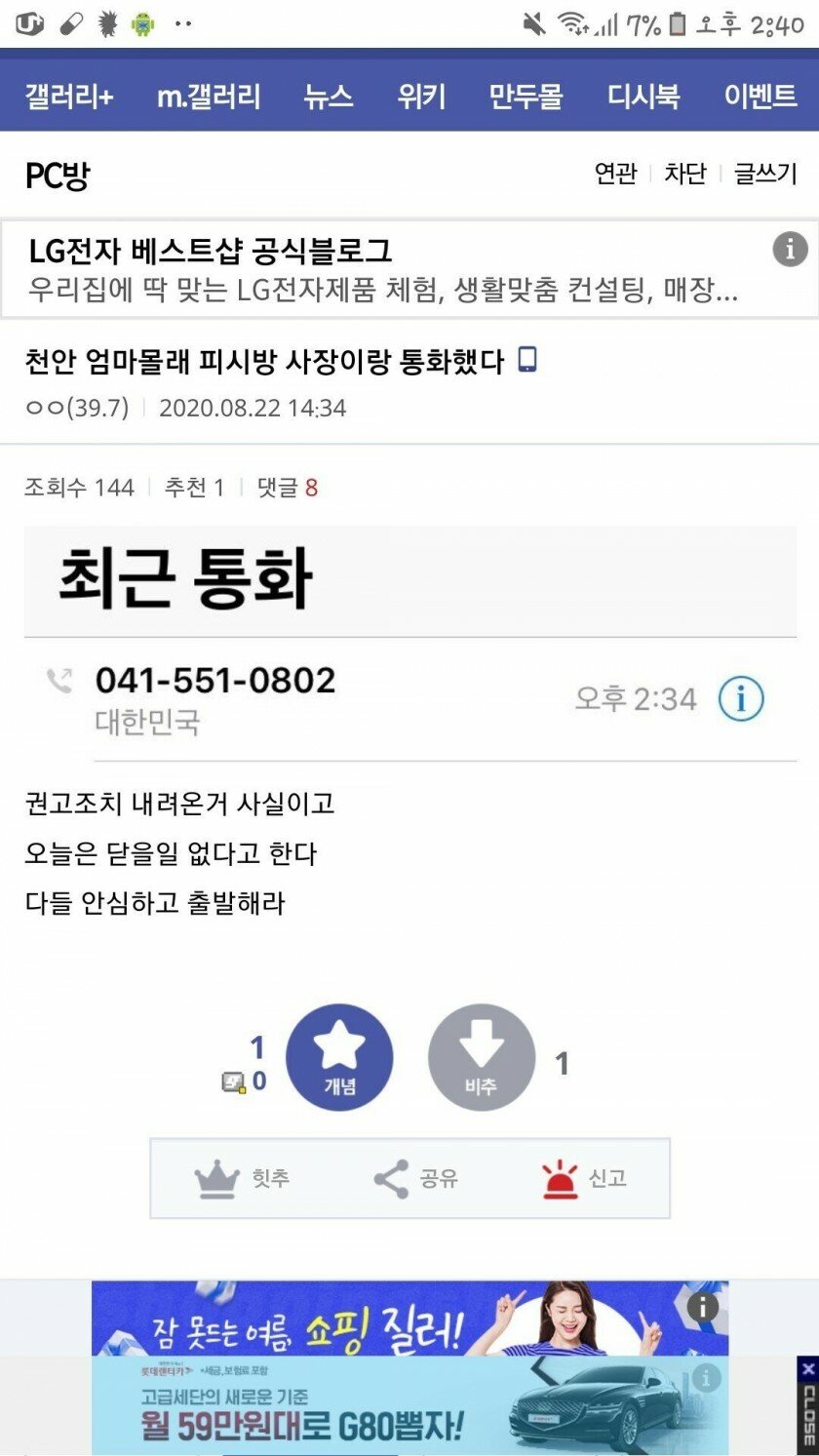This screenshot has height=1456, width=819.
Task: Open the m.갤러리 tab
Action: click(x=209, y=97)
